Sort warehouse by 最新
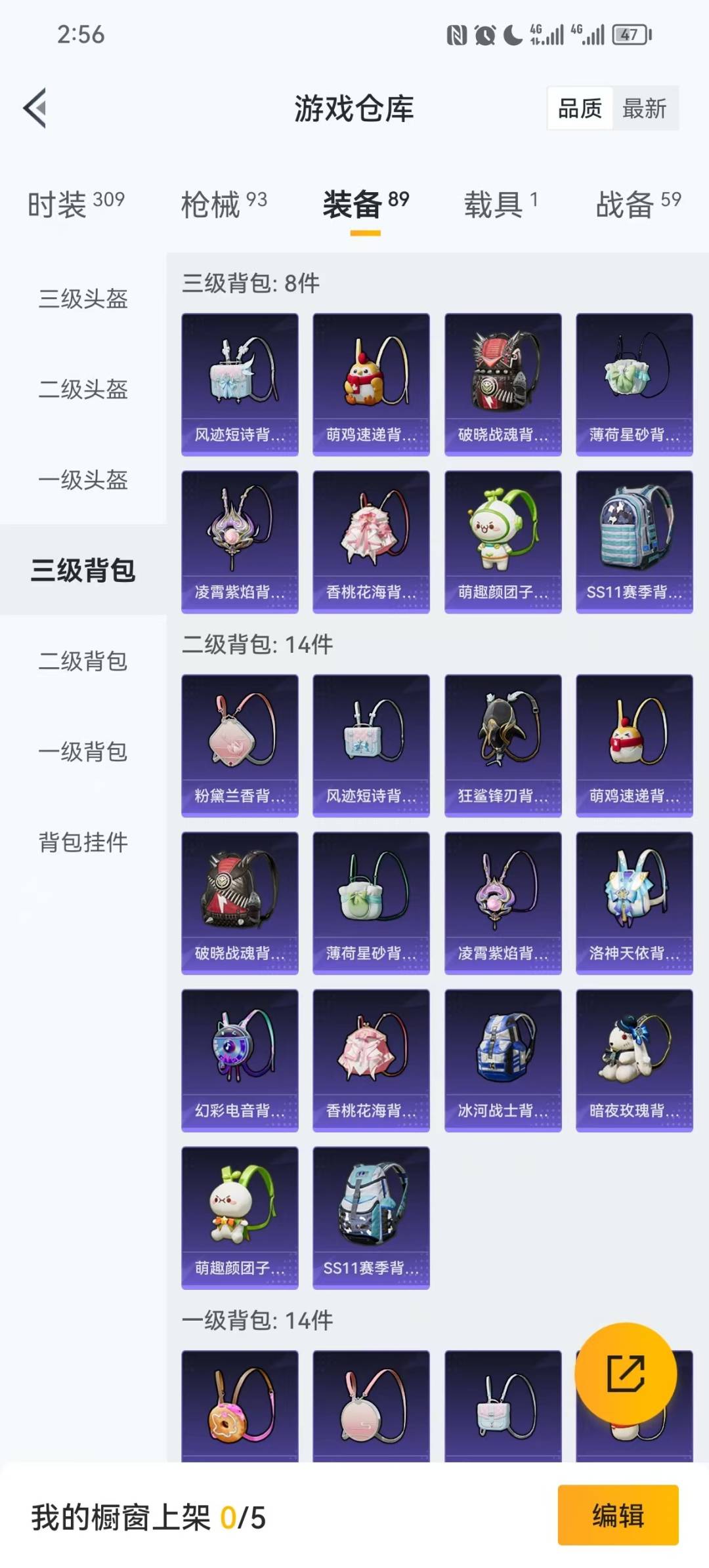This screenshot has height=1568, width=709. pos(644,108)
